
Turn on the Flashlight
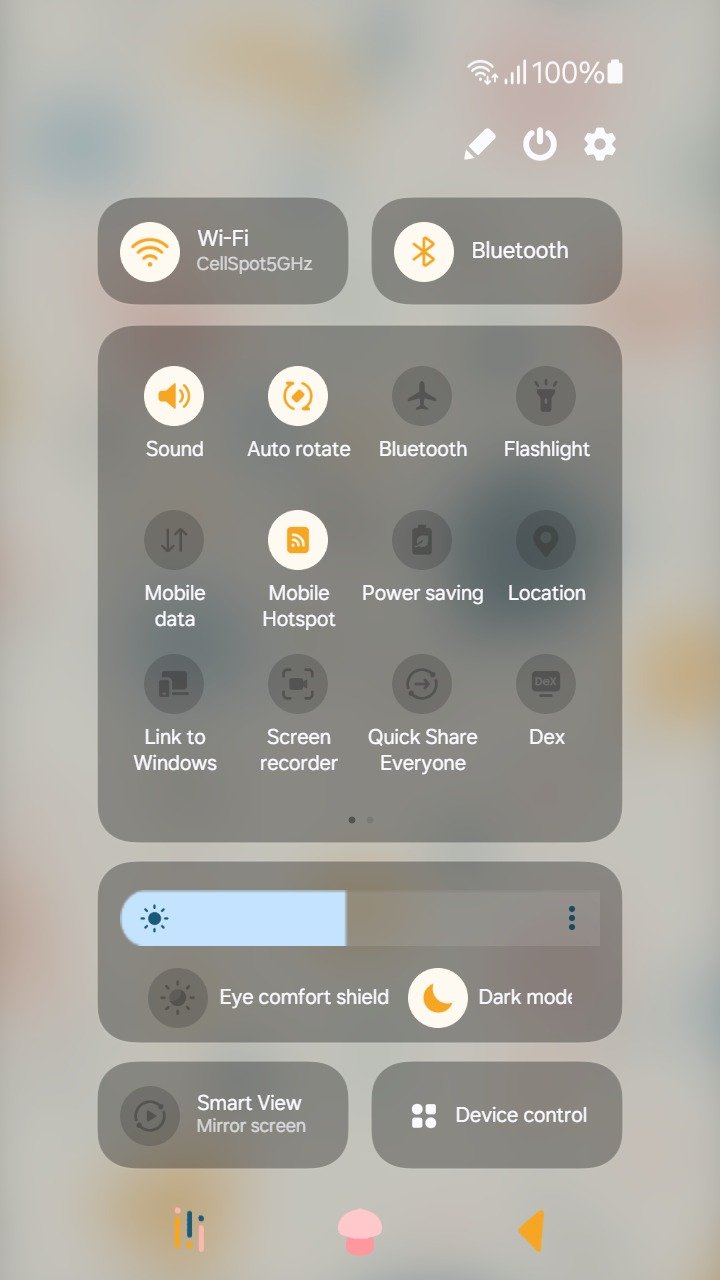[546, 396]
